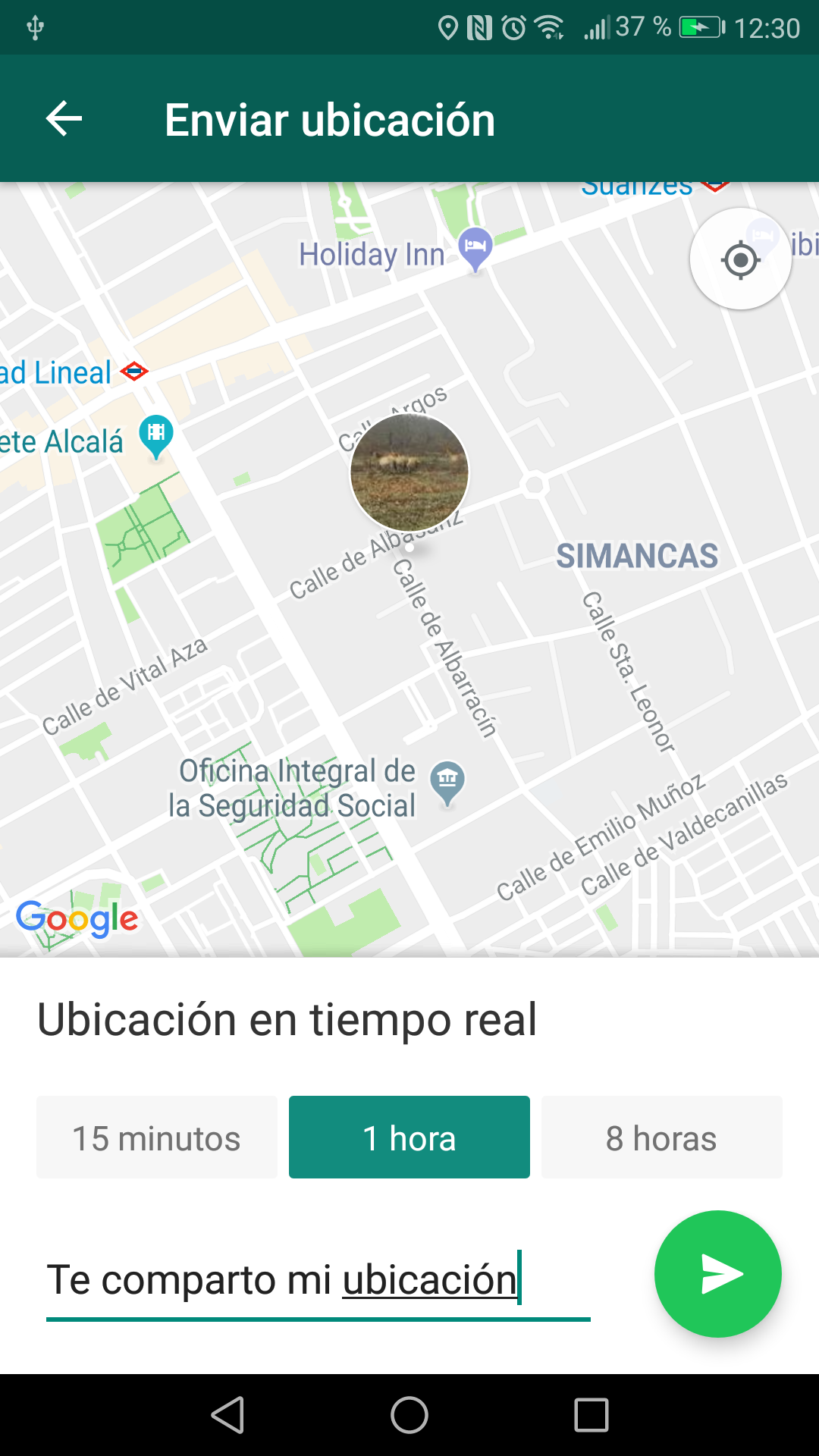Select the 15 minutos sharing duration
This screenshot has height=1456, width=819.
tap(156, 1137)
